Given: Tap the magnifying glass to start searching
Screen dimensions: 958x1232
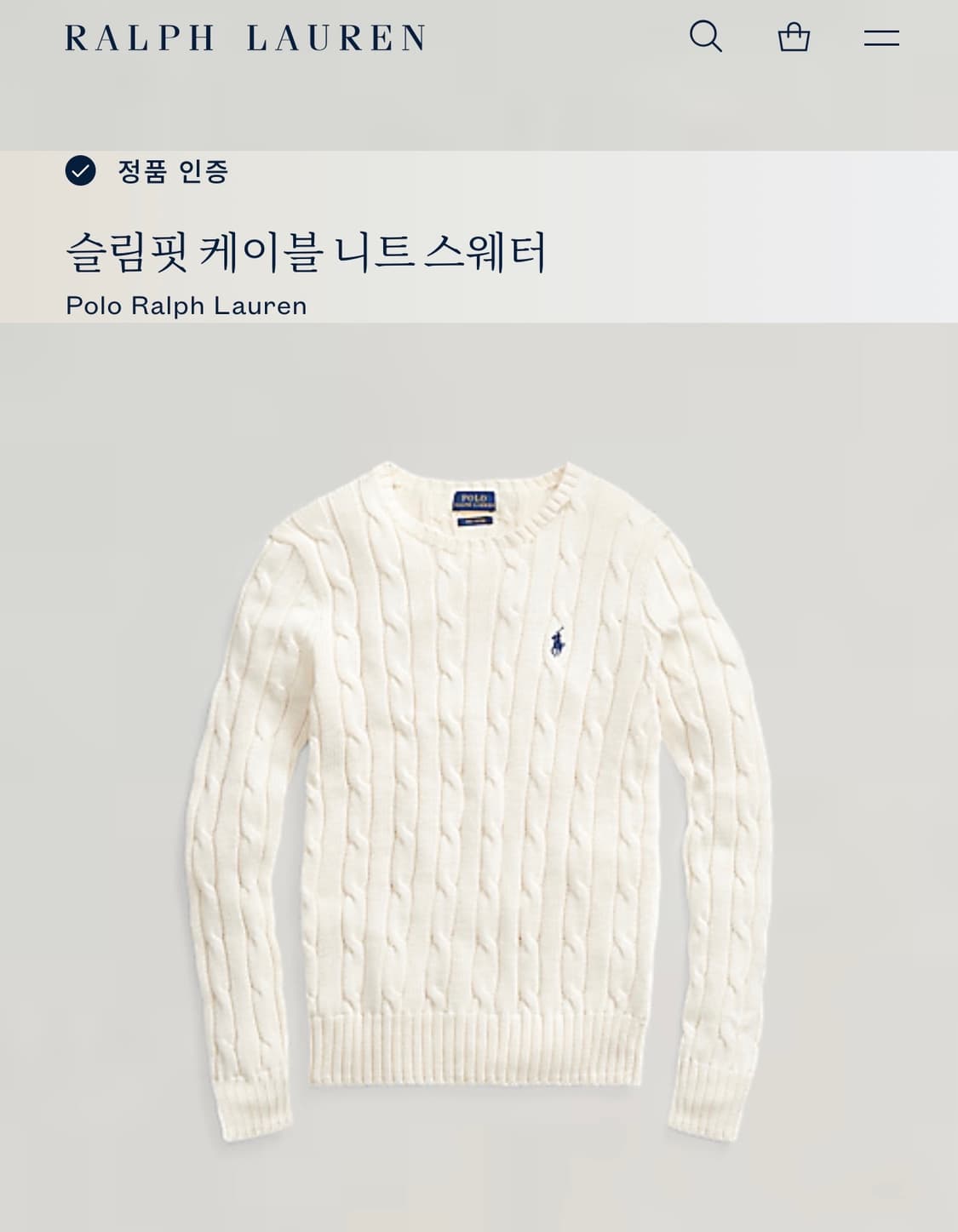Looking at the screenshot, I should (705, 37).
